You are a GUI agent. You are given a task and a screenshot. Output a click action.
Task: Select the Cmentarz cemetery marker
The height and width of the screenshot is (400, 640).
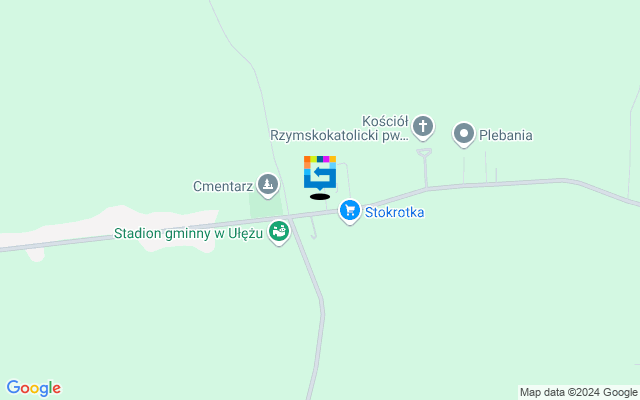point(267,184)
